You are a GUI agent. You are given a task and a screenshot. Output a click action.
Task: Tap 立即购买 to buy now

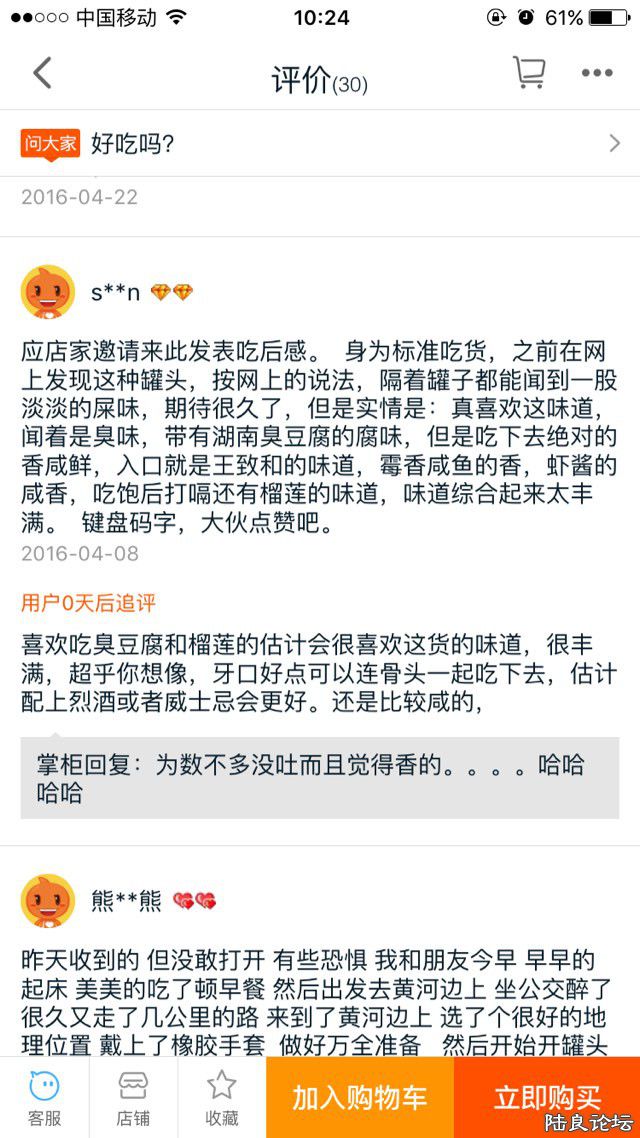tap(547, 1097)
